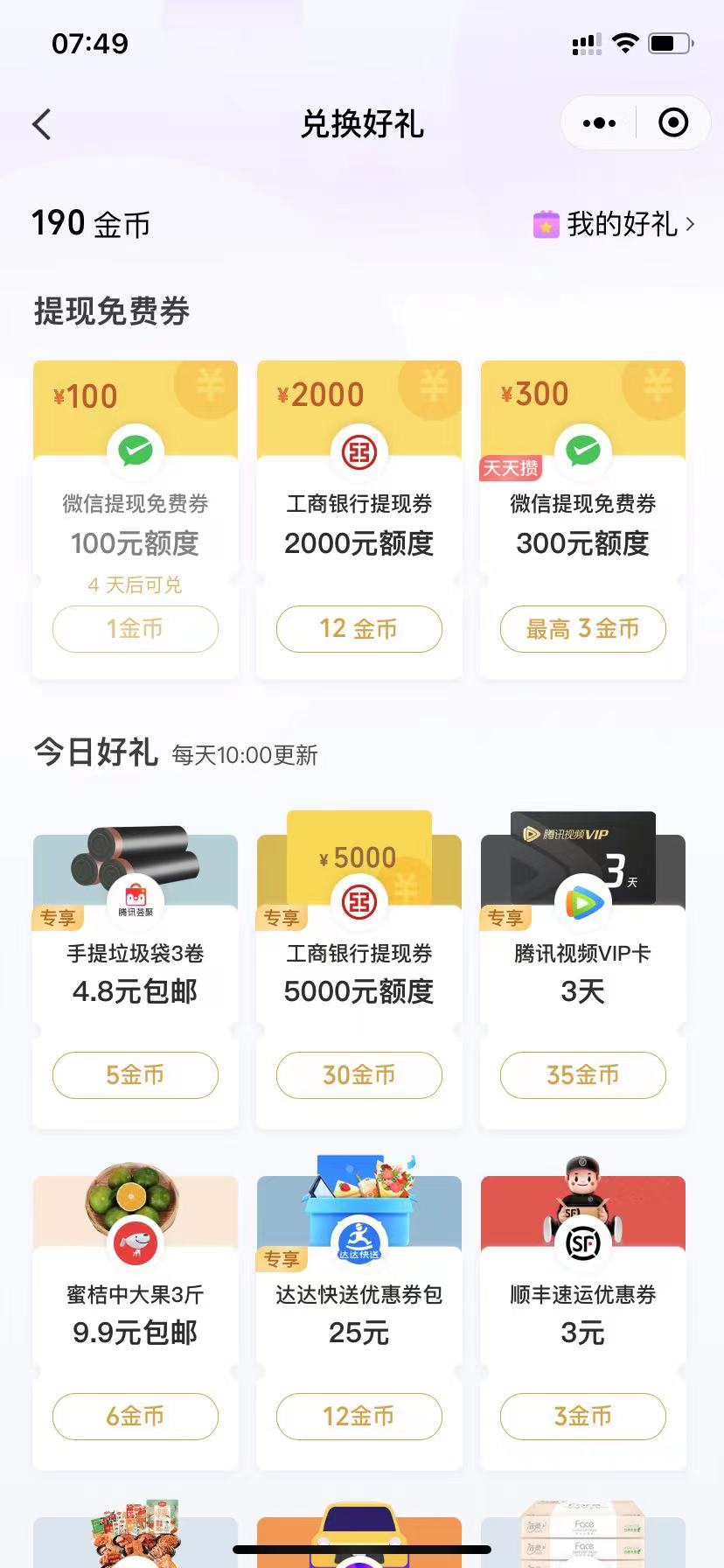Image resolution: width=724 pixels, height=1568 pixels.
Task: Open the 达达快送优惠券包 gift card
Action: 359,1312
